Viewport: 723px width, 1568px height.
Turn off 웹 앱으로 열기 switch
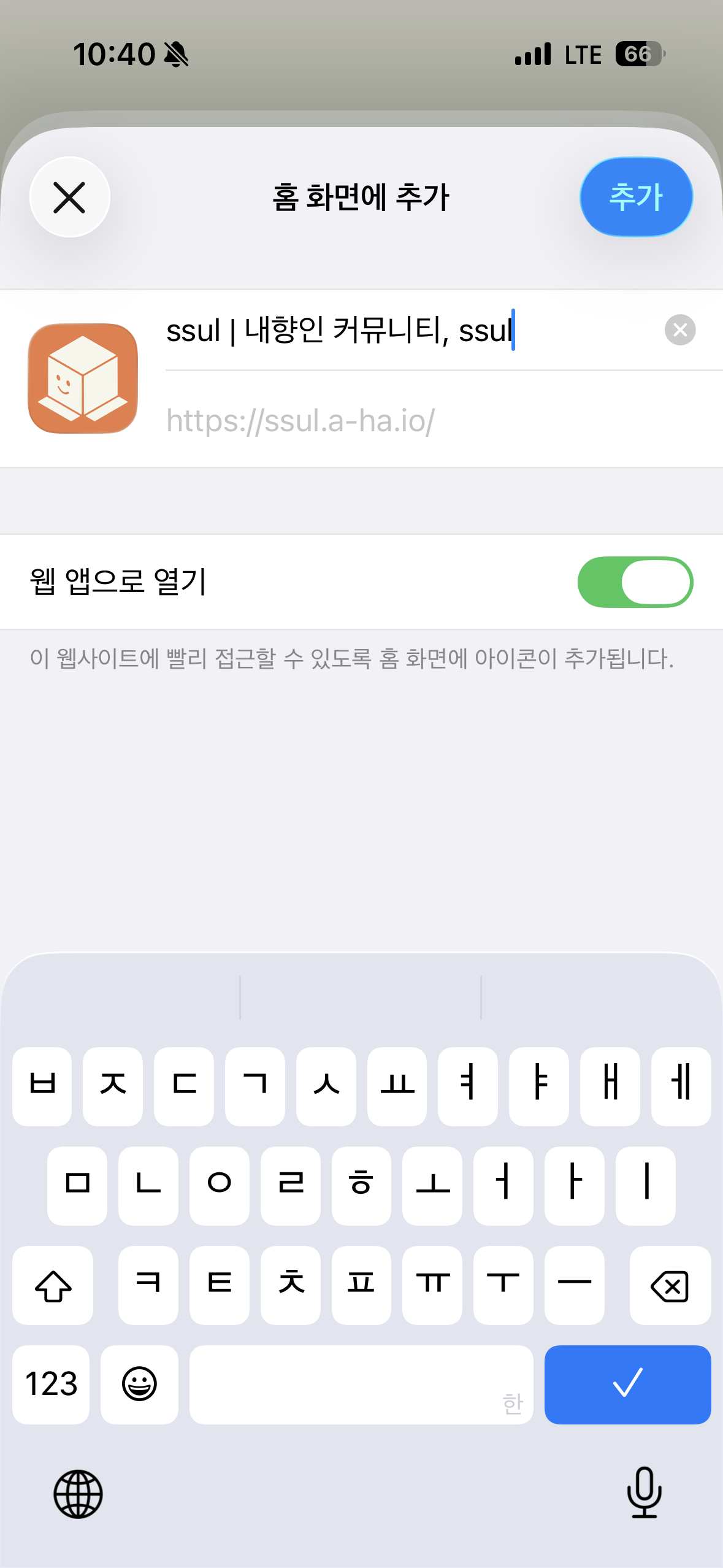pyautogui.click(x=635, y=582)
